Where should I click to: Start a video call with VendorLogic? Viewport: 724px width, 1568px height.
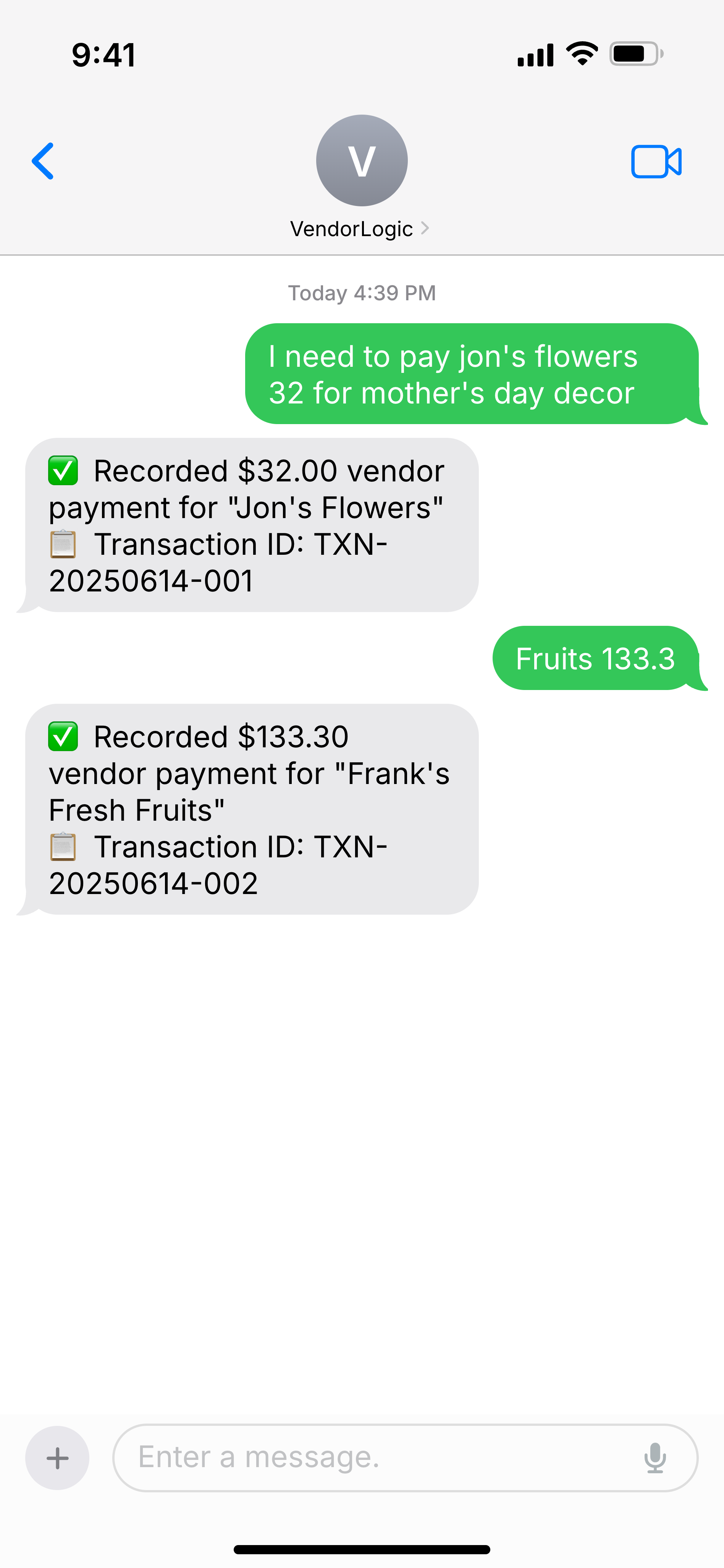point(656,161)
